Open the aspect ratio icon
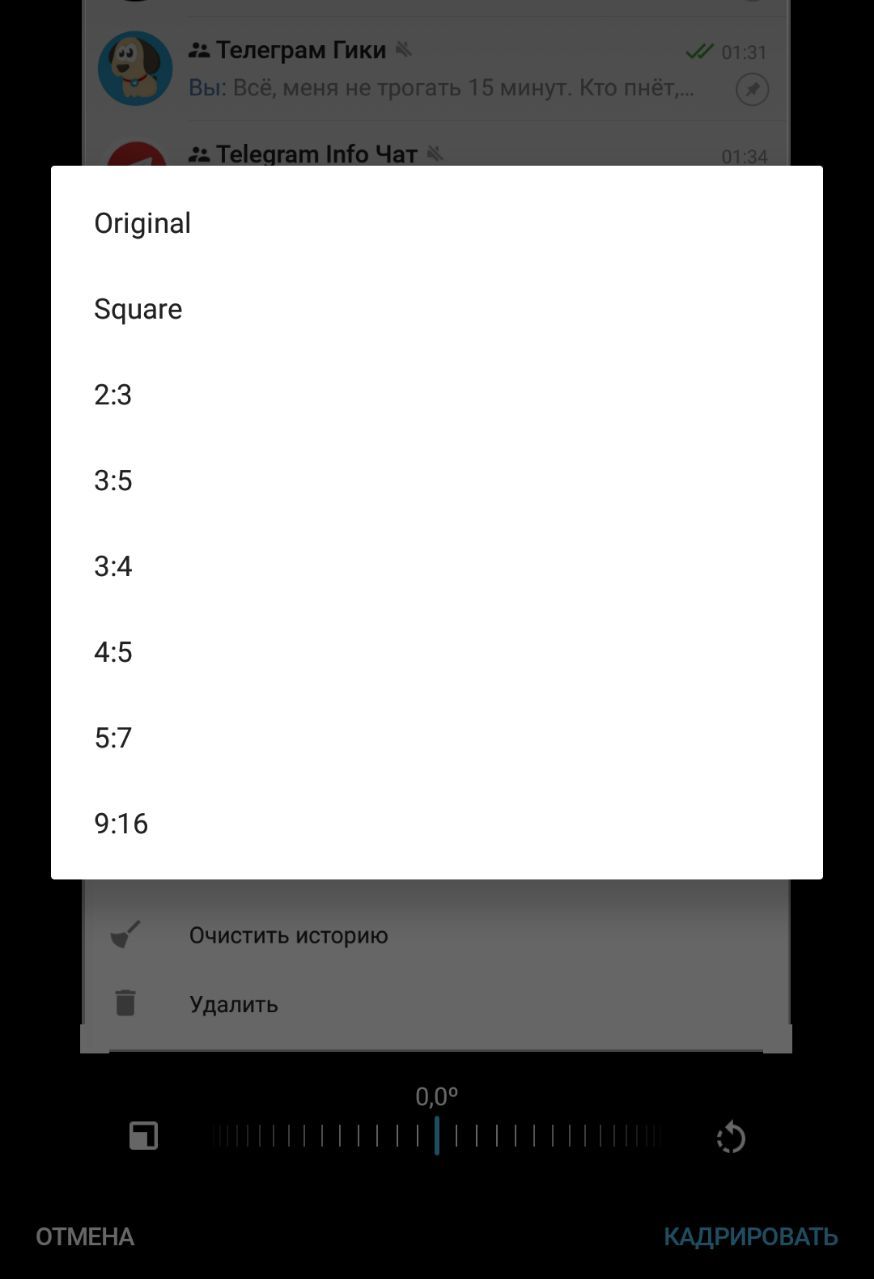874x1279 pixels. pyautogui.click(x=144, y=1136)
